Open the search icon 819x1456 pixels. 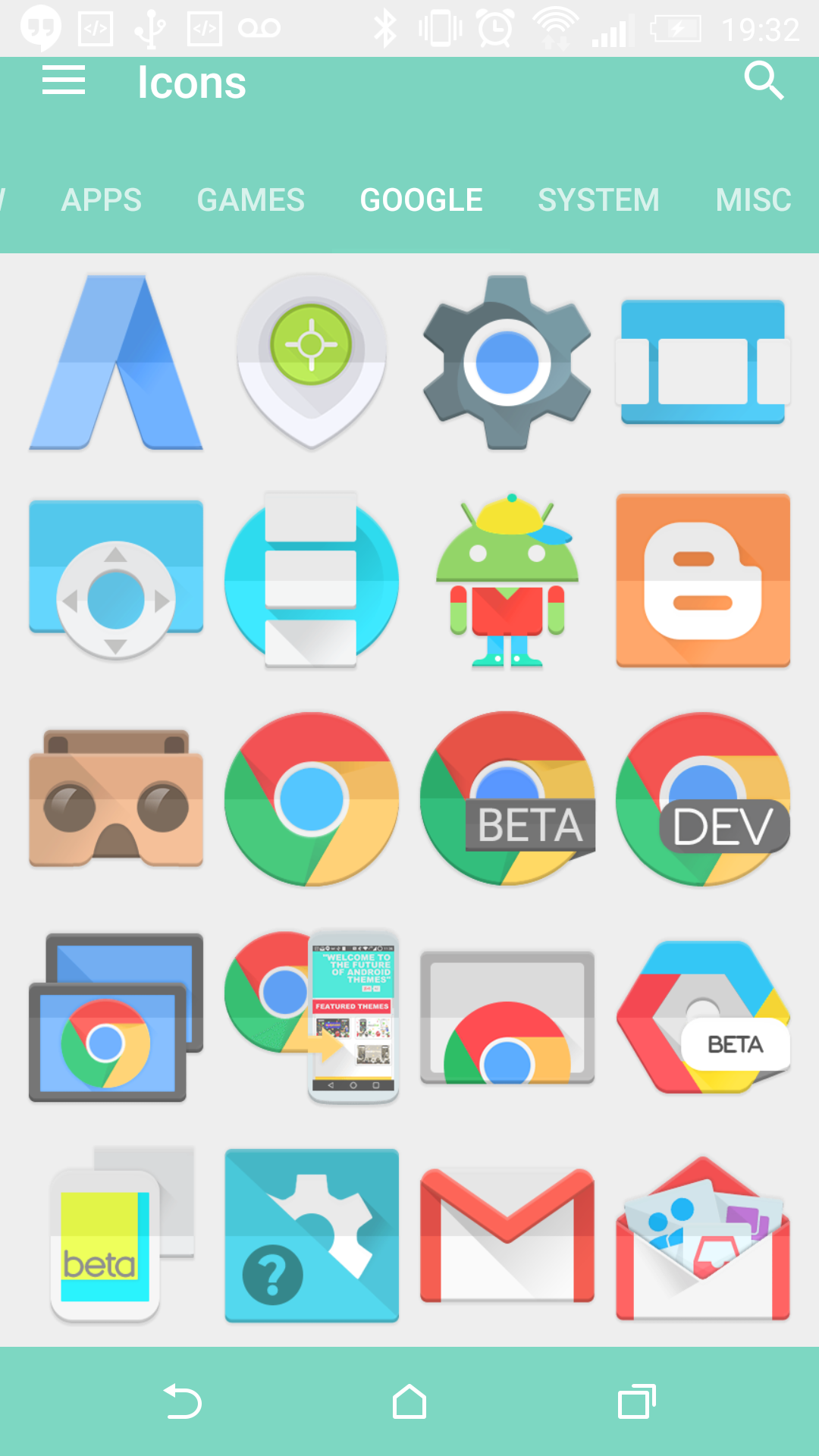(x=763, y=80)
